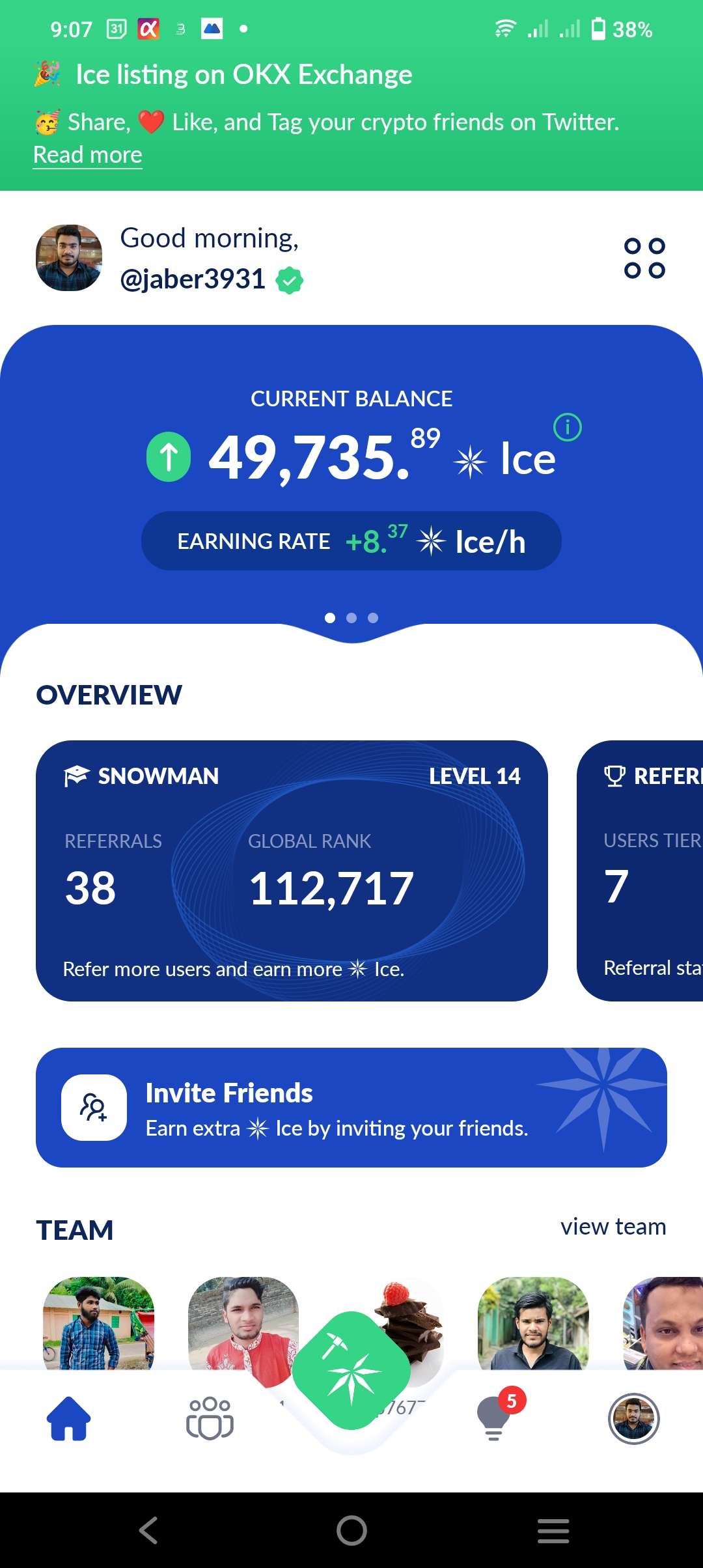Open the team member in red vest
Screen dimensions: 703x1568
pos(243,1322)
